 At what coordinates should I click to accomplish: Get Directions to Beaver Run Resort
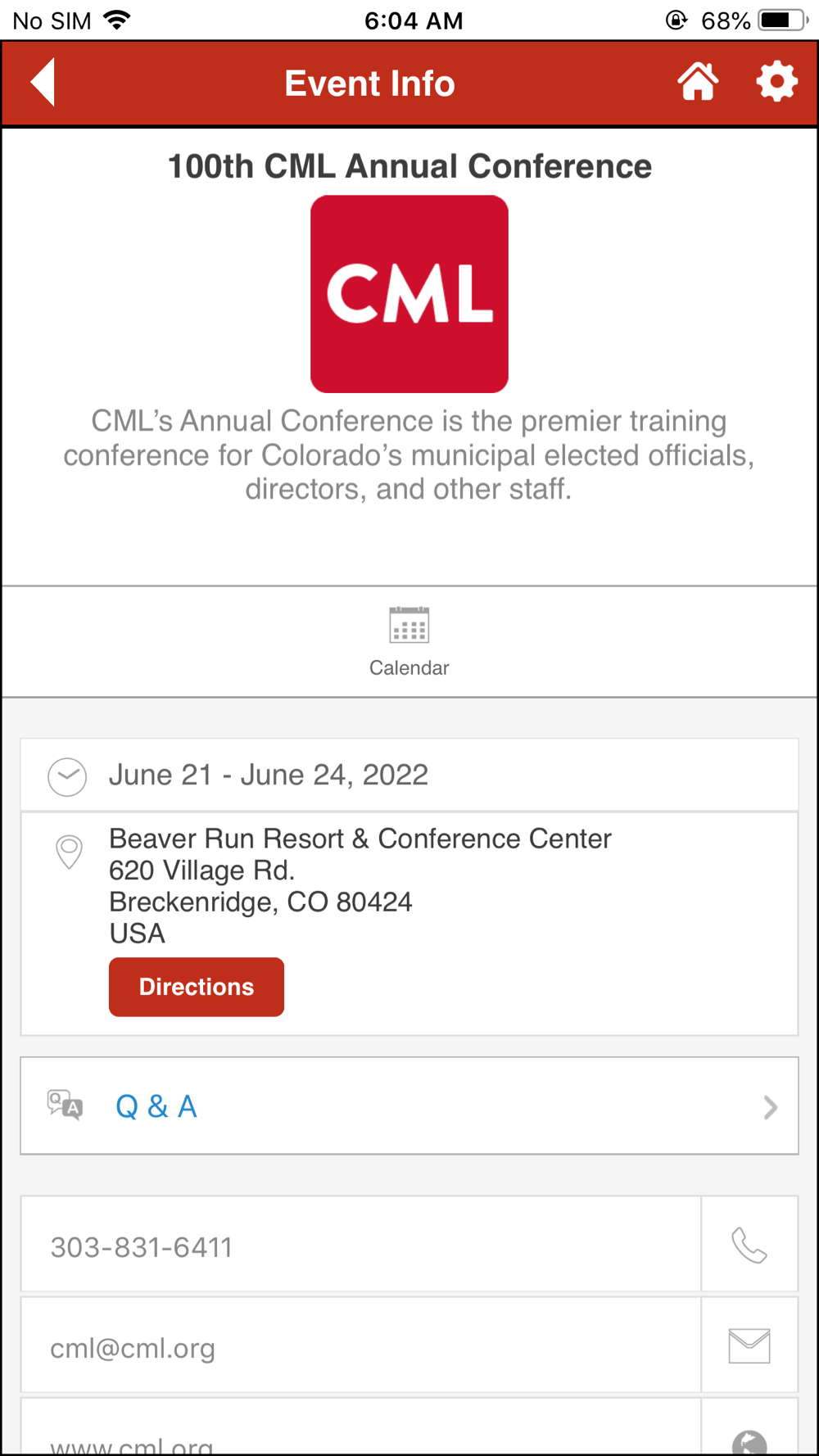[197, 987]
